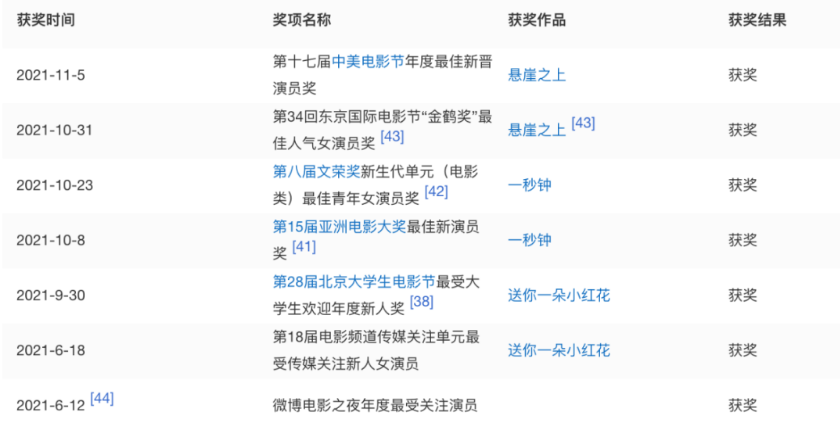
Task: Open reference [43] after 最佳人气女演员奖
Action: pyautogui.click(x=392, y=137)
